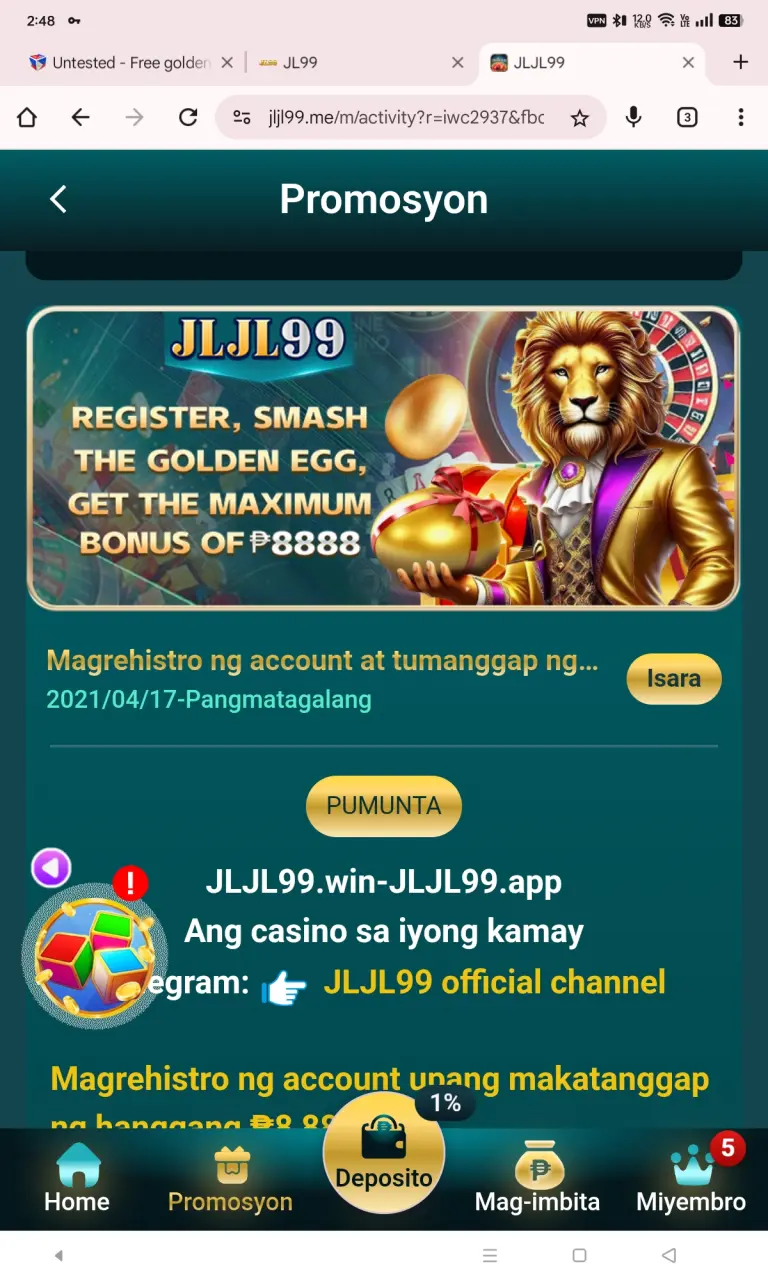Switch to the Untested browser tab
Image resolution: width=768 pixels, height=1280 pixels.
pos(120,62)
